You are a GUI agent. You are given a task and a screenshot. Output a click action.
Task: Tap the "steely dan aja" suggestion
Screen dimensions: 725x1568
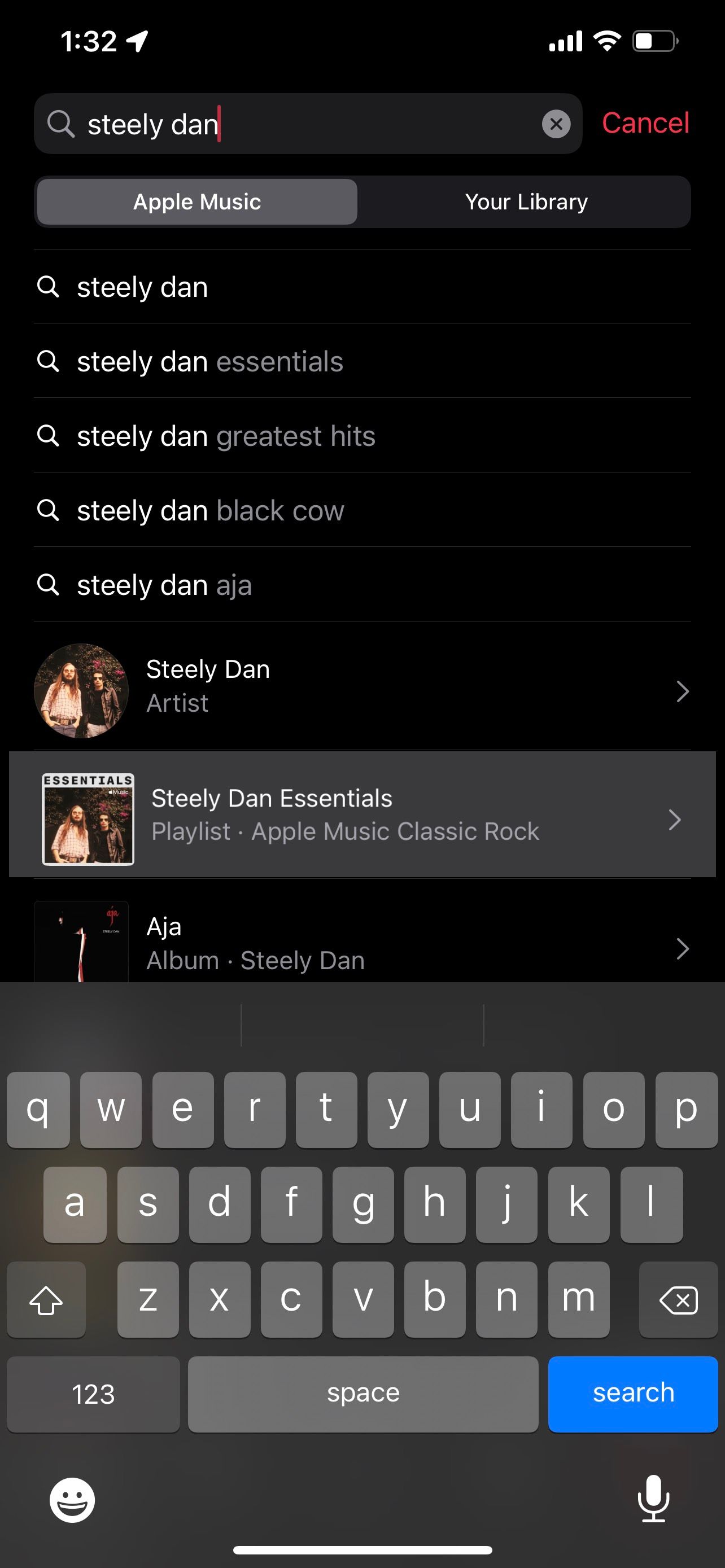point(164,585)
